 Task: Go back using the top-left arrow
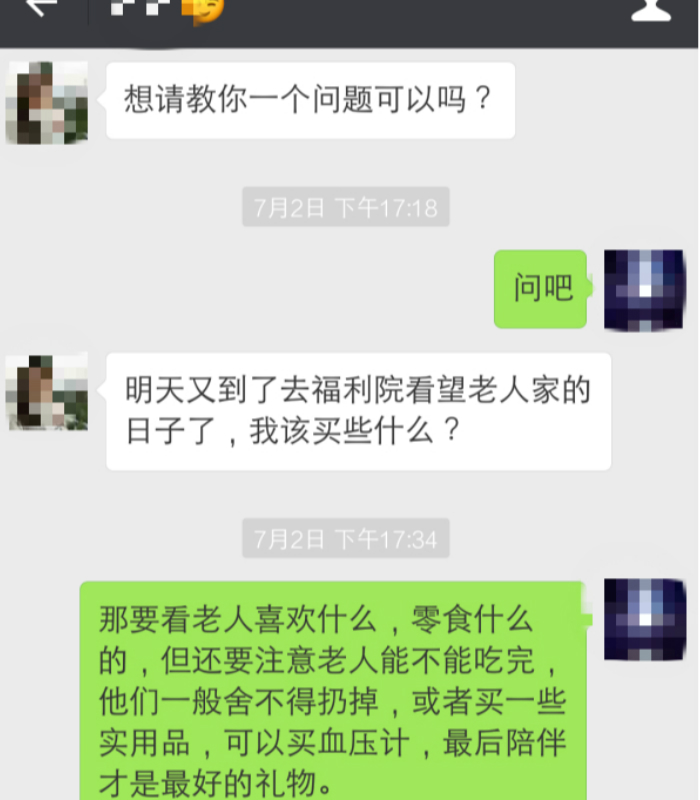click(40, 8)
